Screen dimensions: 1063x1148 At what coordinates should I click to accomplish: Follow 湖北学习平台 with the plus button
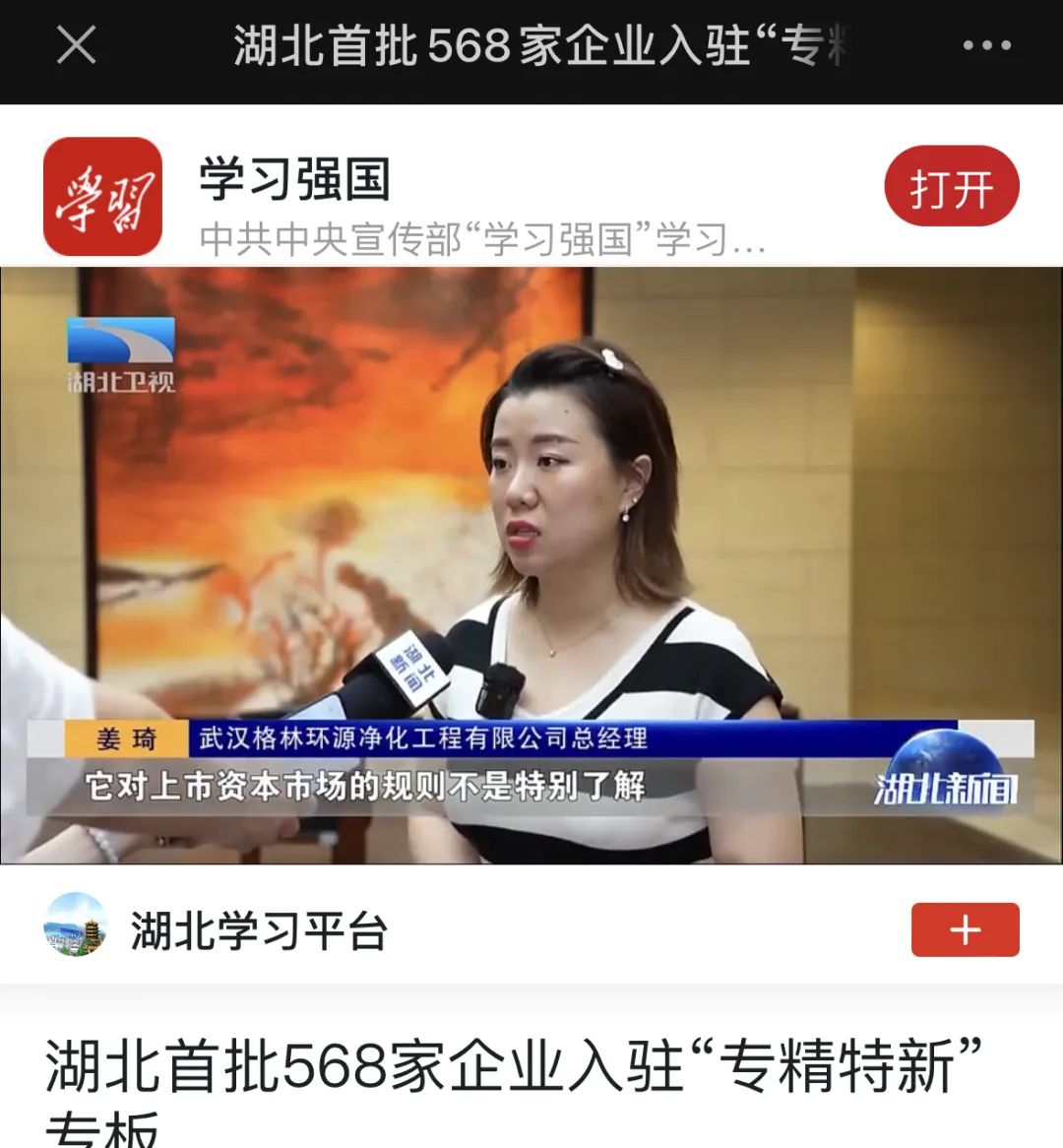coord(965,929)
